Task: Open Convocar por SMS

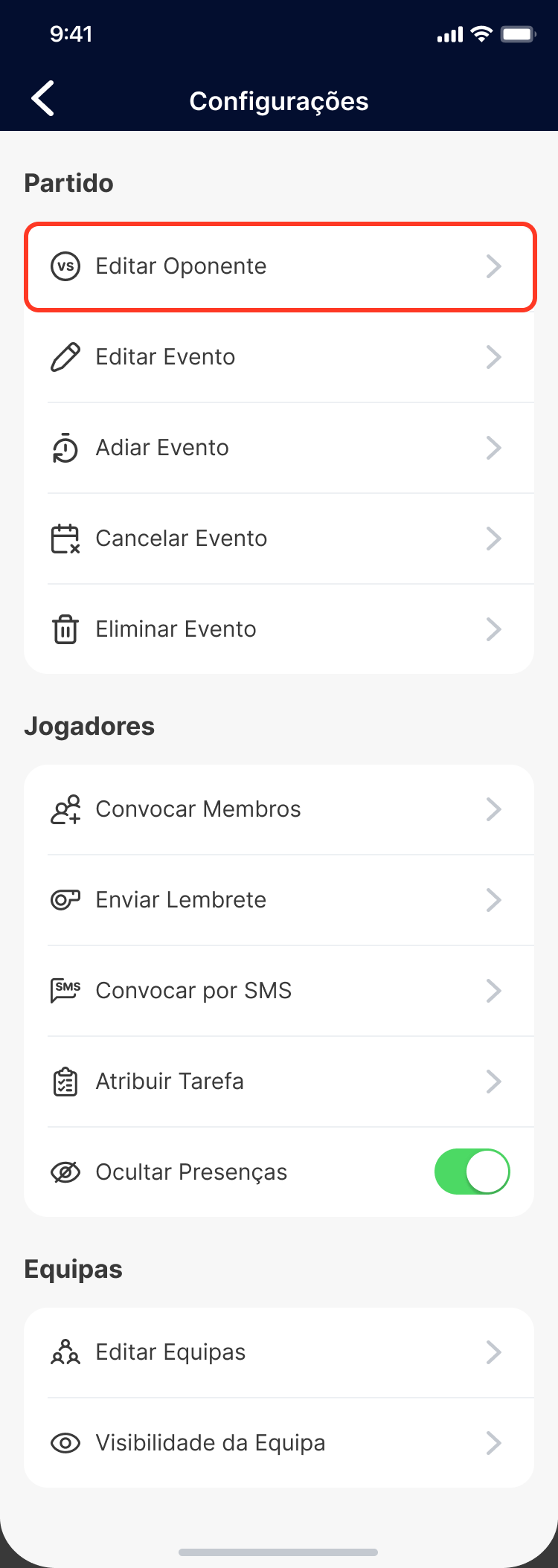Action: [x=279, y=991]
